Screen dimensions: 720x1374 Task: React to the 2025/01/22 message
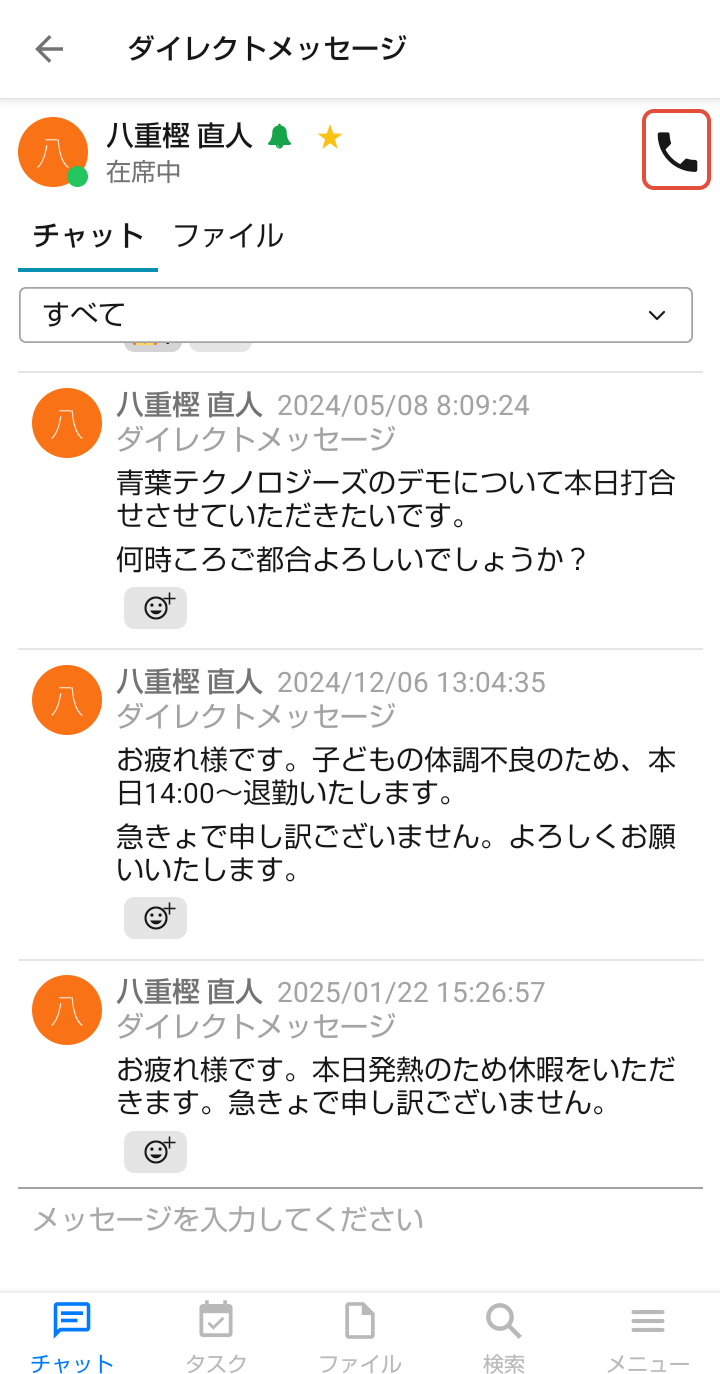156,1152
